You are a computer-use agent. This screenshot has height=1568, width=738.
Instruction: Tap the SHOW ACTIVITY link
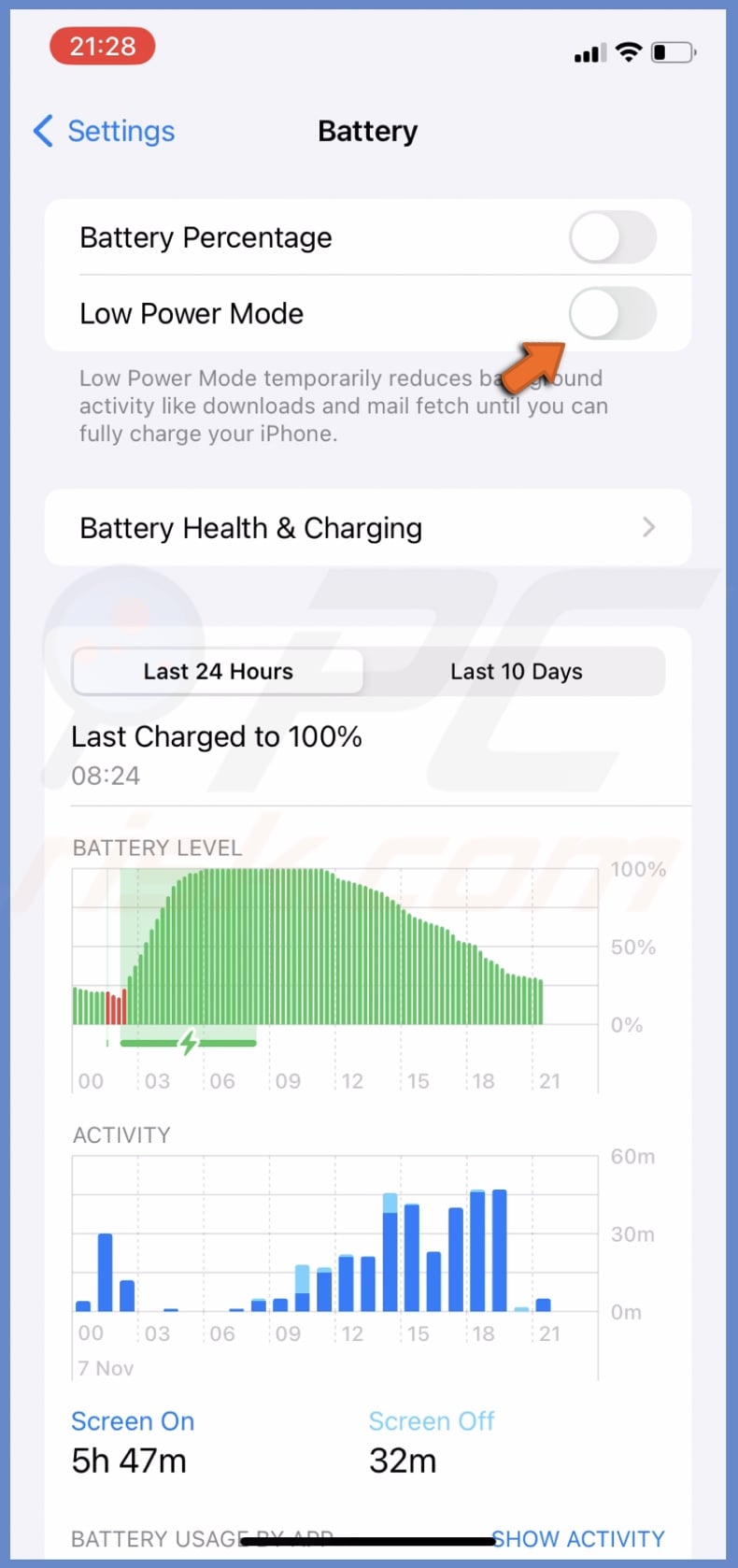(x=578, y=1539)
